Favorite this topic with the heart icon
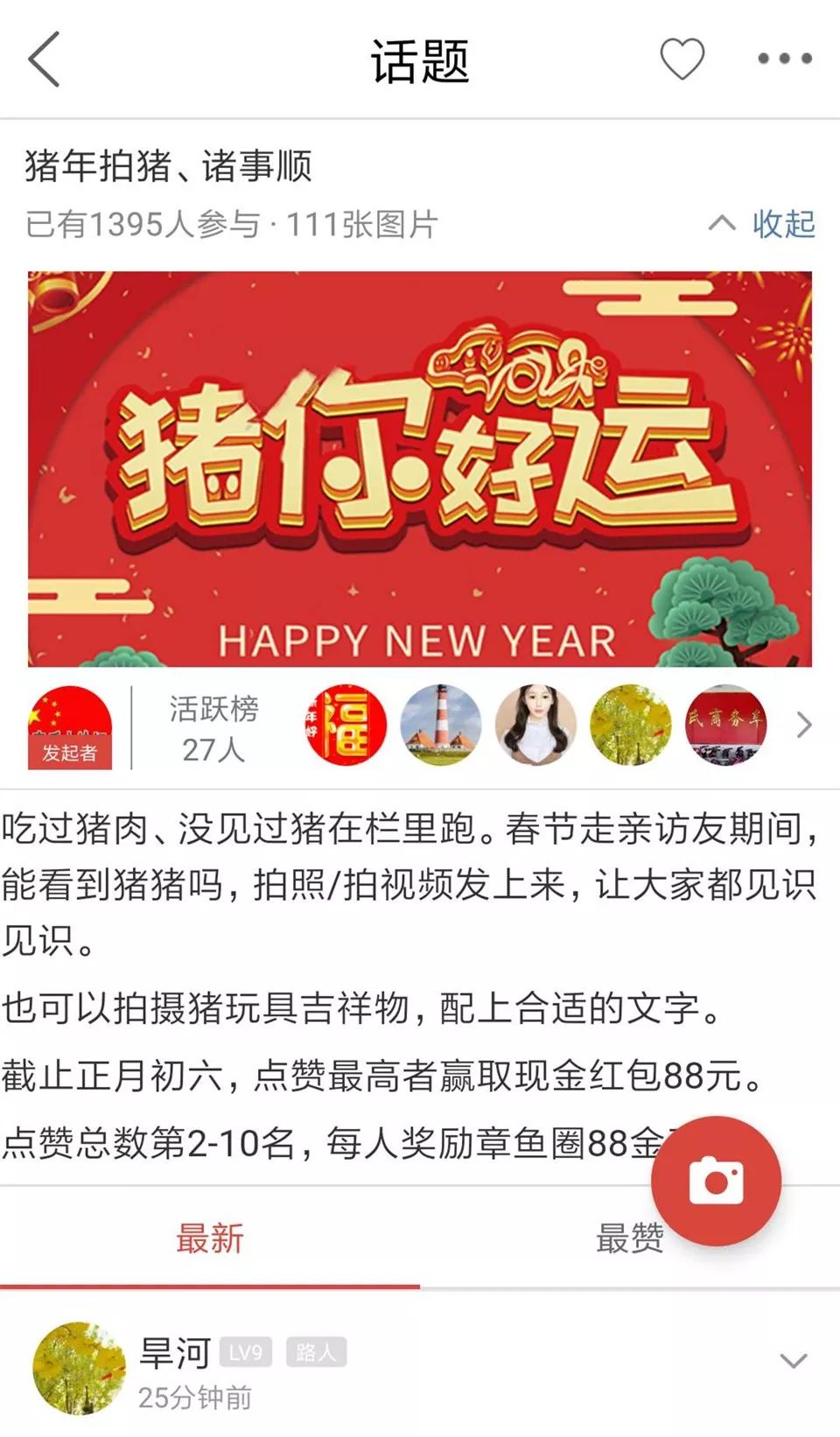Screen dimensions: 840x1437 682,60
